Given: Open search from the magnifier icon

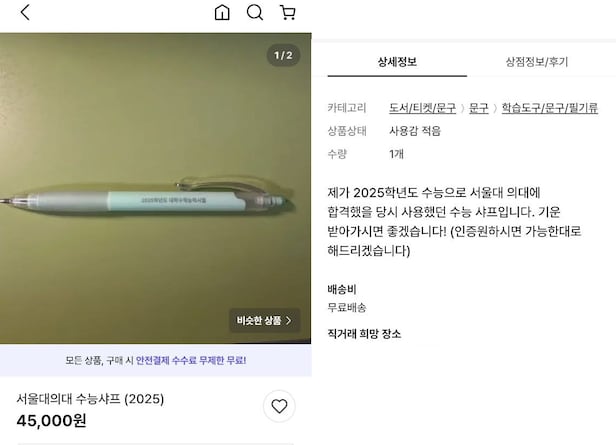Looking at the screenshot, I should coord(255,13).
